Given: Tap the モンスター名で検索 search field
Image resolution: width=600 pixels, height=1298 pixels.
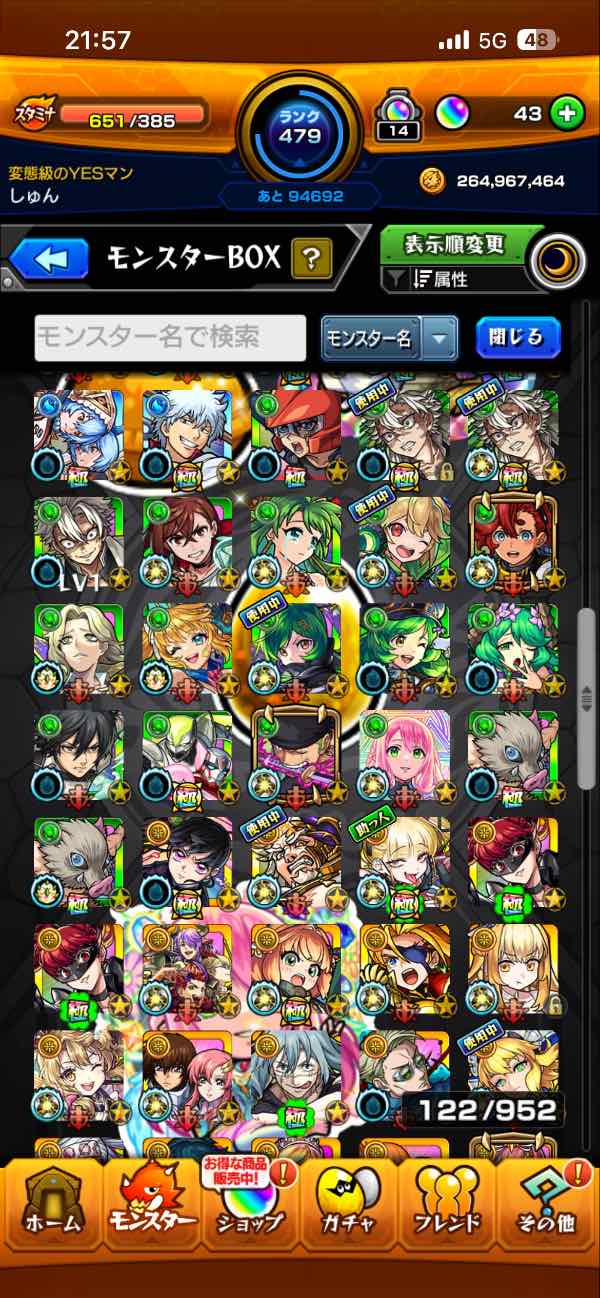Looking at the screenshot, I should click(170, 338).
